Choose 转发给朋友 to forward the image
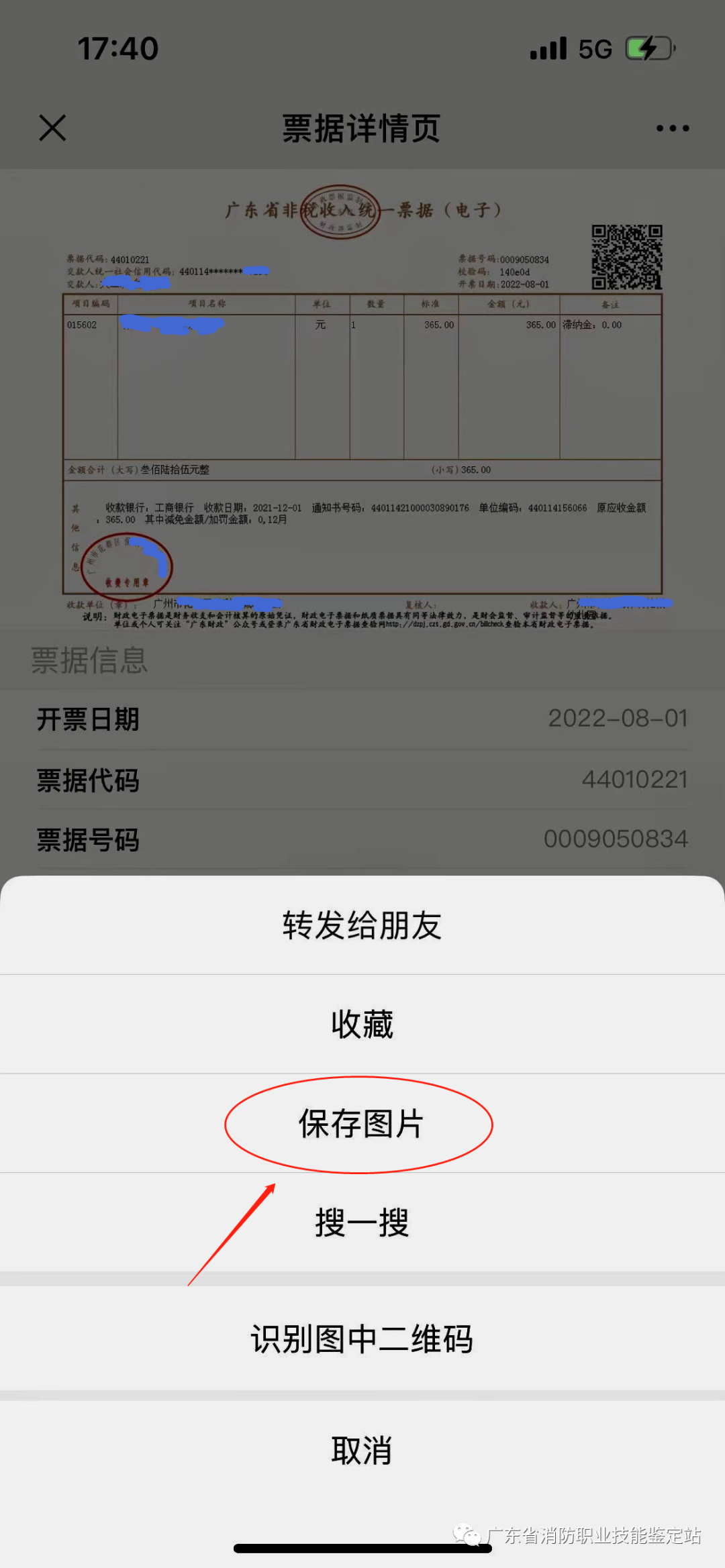The image size is (725, 1568). [362, 926]
